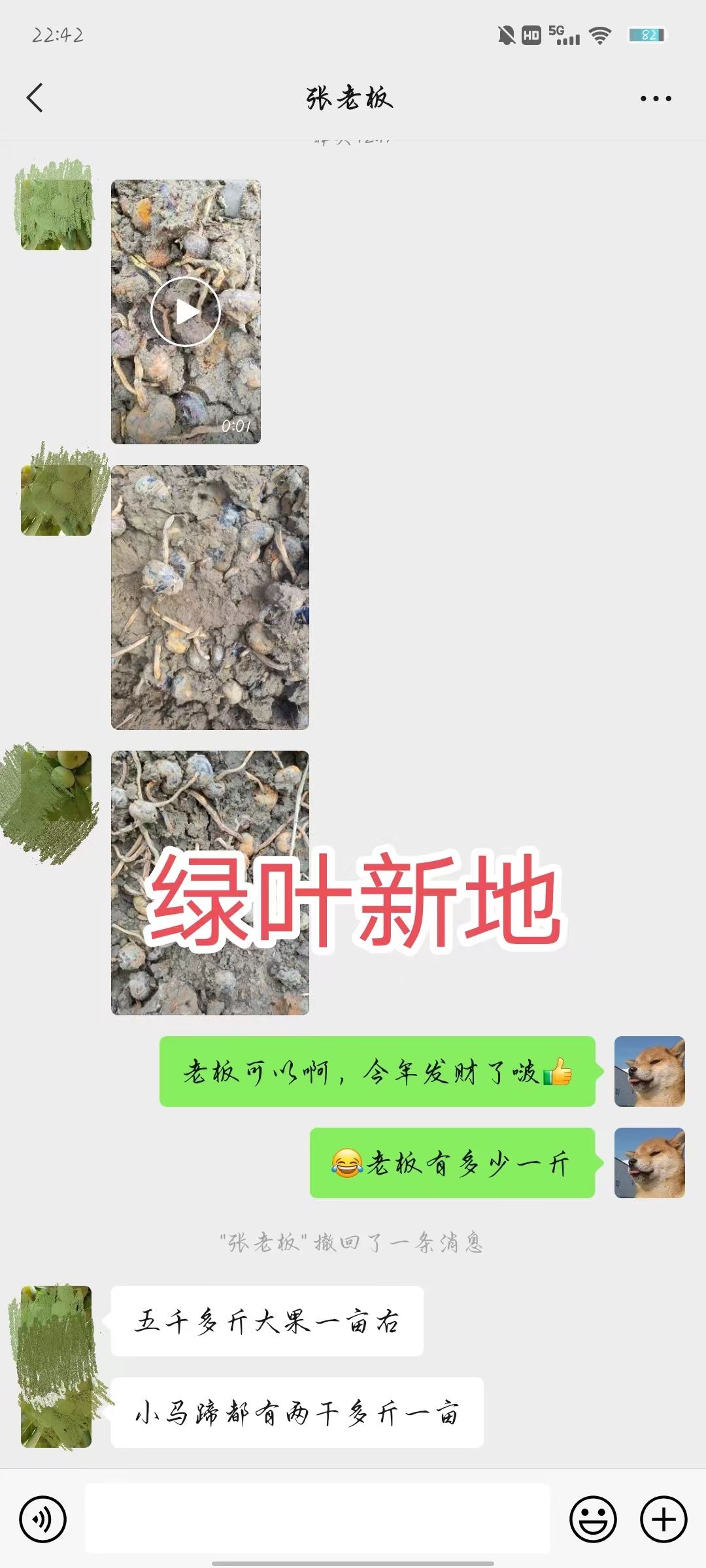The height and width of the screenshot is (1568, 706).
Task: Open the second soil photo message
Action: [210, 597]
